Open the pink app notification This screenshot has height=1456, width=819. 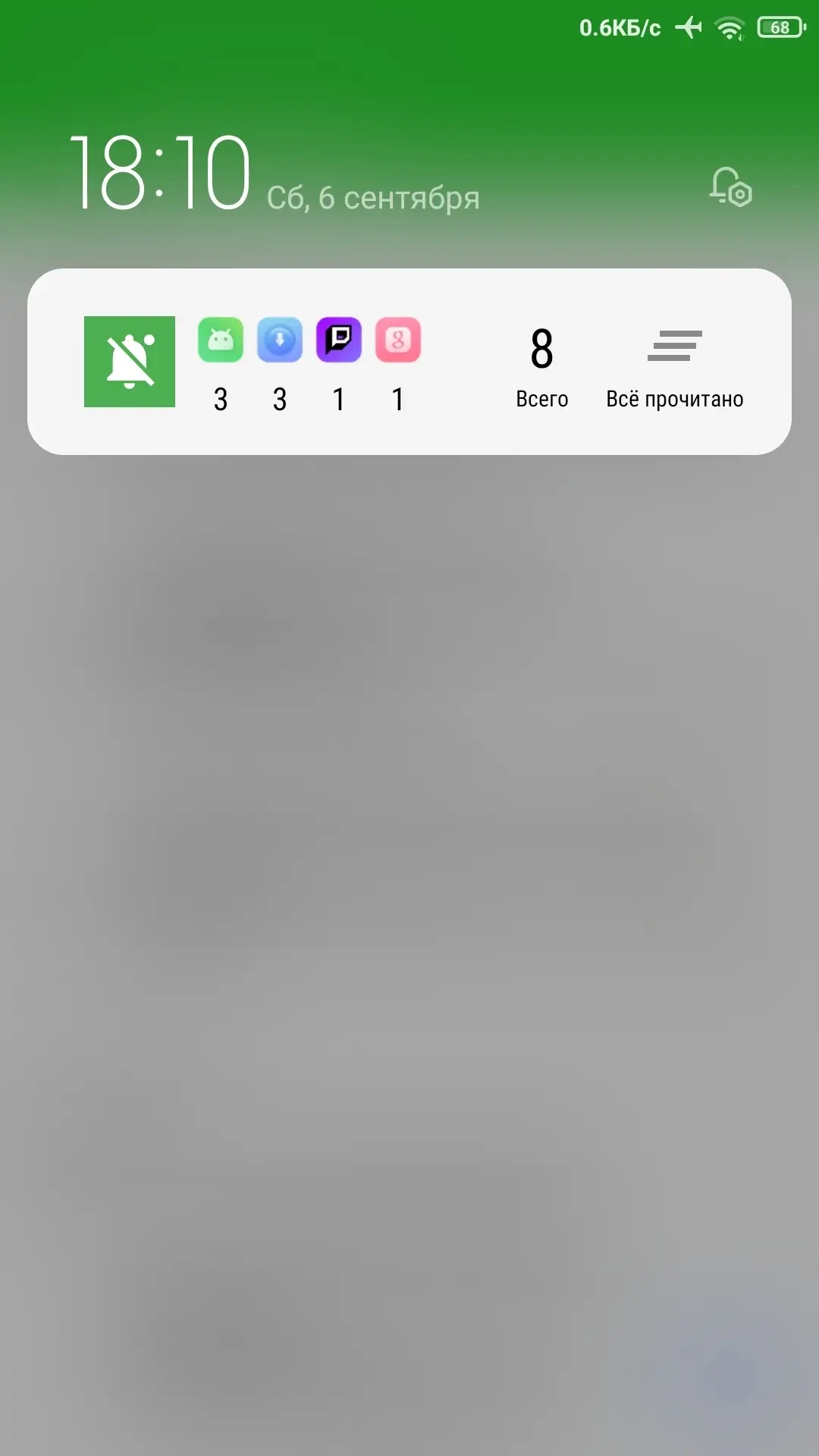pyautogui.click(x=398, y=340)
